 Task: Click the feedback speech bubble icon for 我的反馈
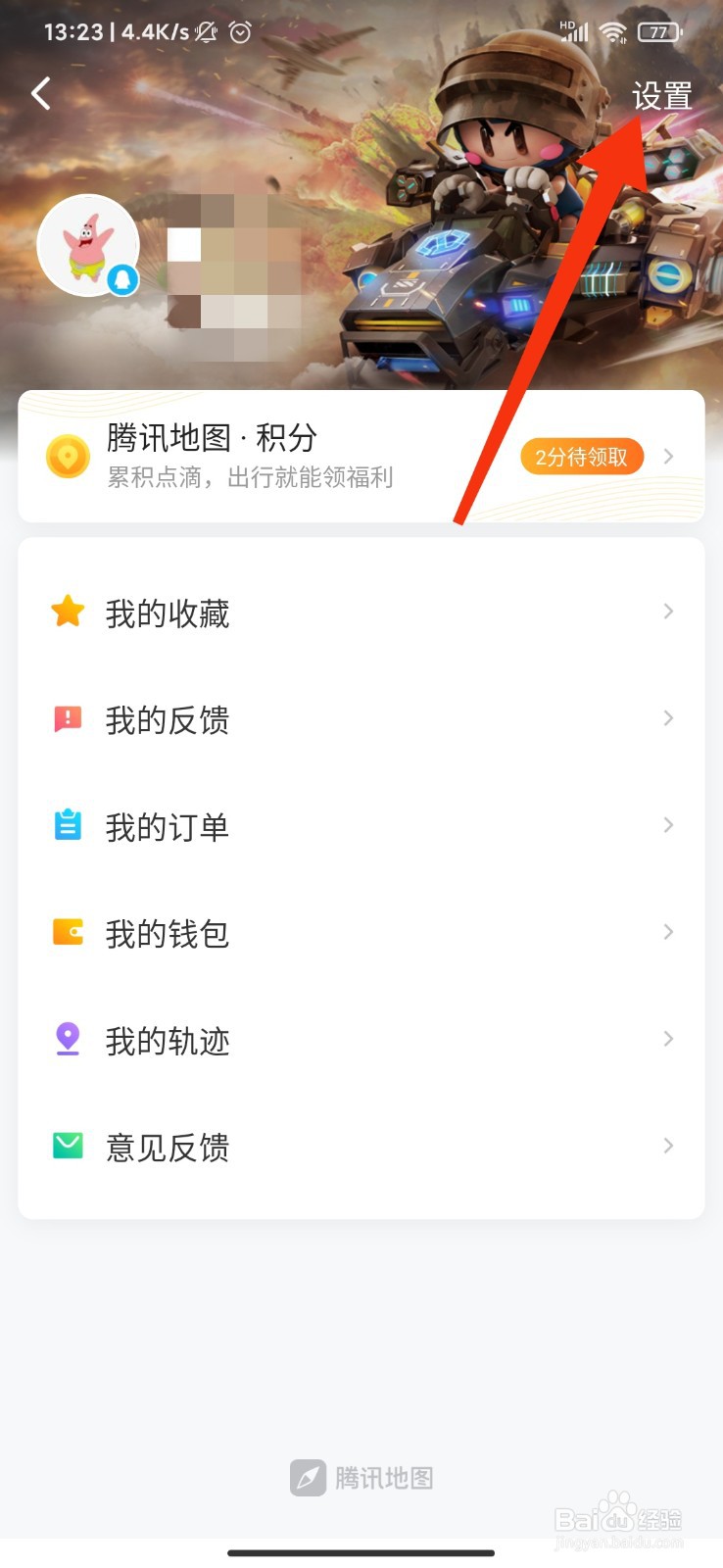[66, 718]
